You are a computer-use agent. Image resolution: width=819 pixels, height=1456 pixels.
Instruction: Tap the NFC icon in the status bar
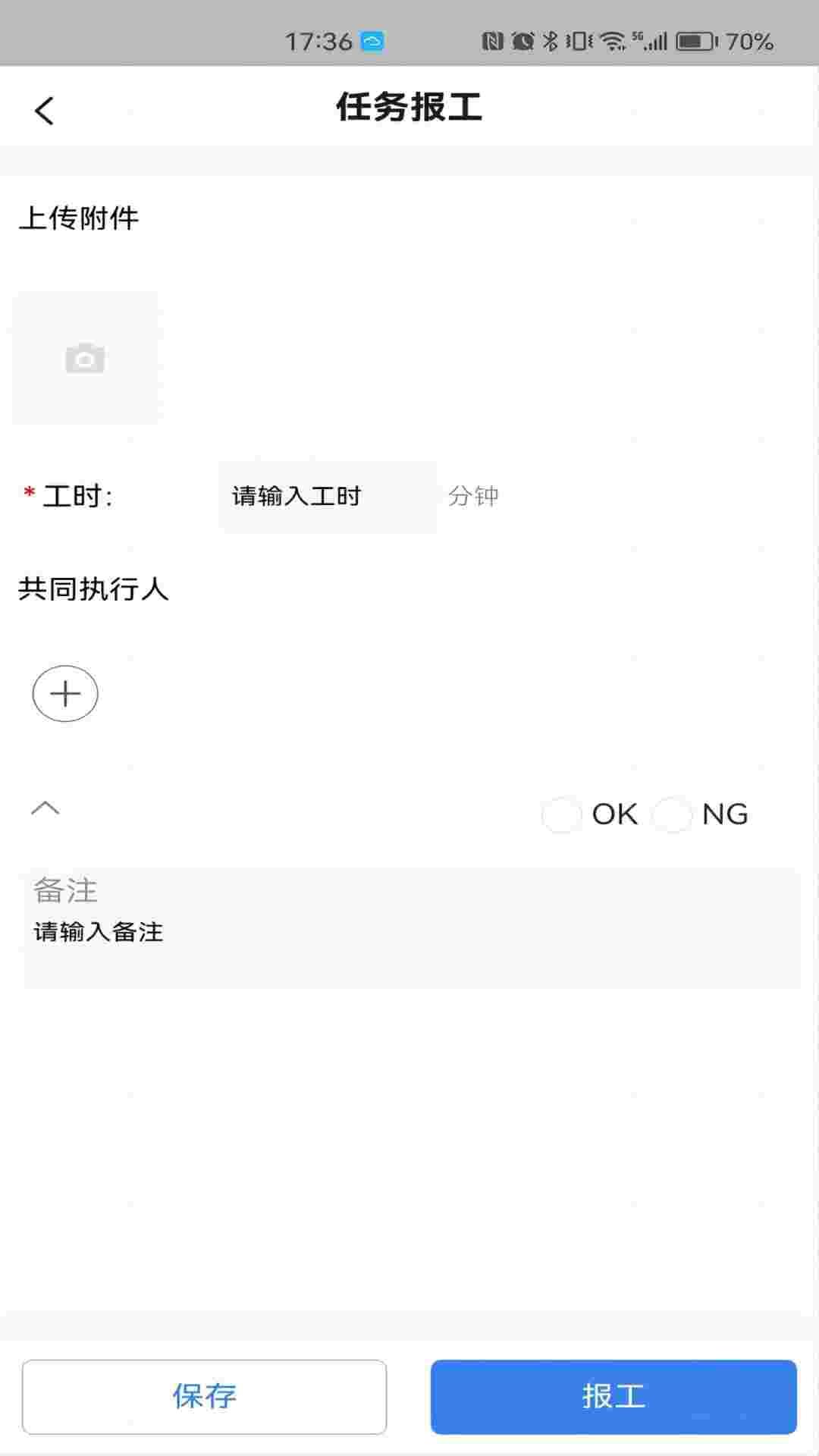point(491,42)
